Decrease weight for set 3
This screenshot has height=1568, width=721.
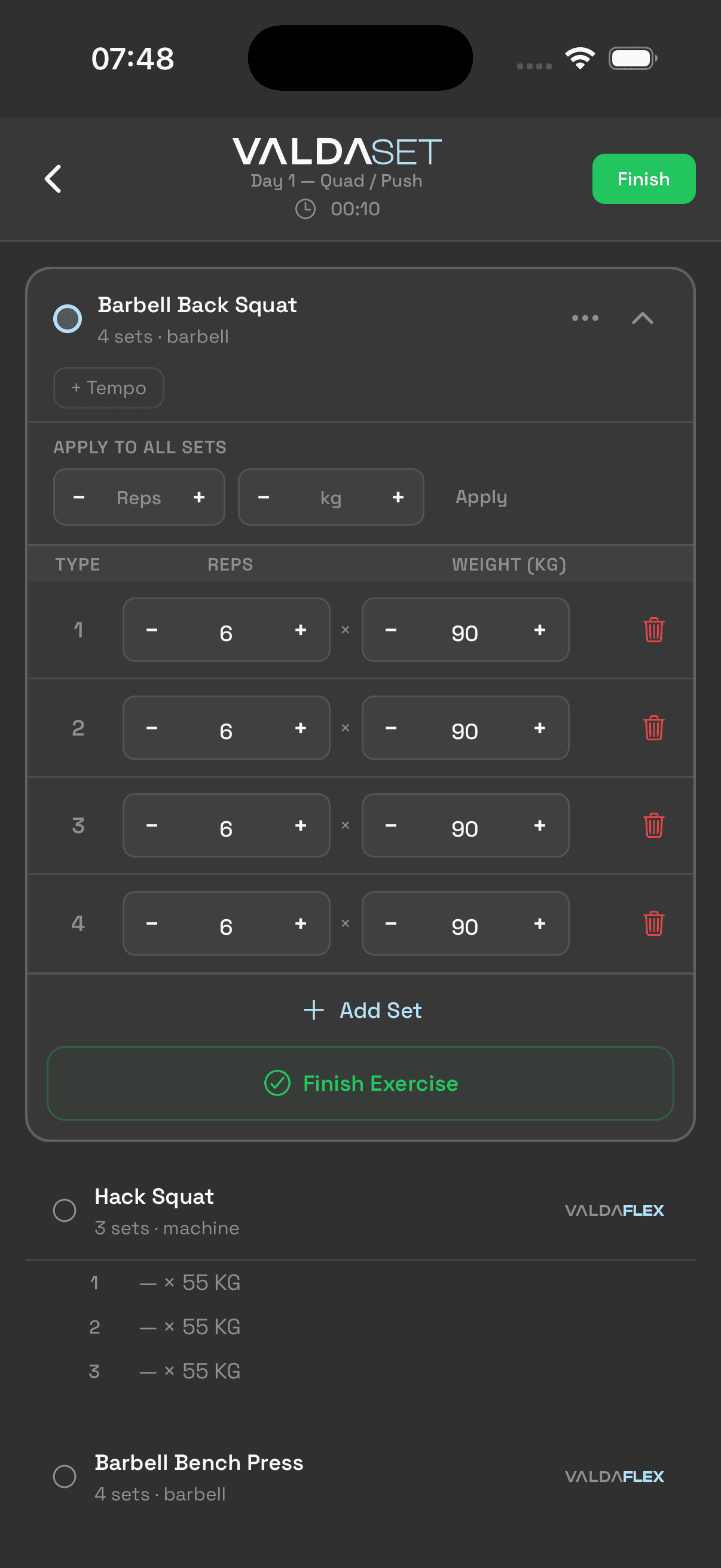pyautogui.click(x=390, y=826)
